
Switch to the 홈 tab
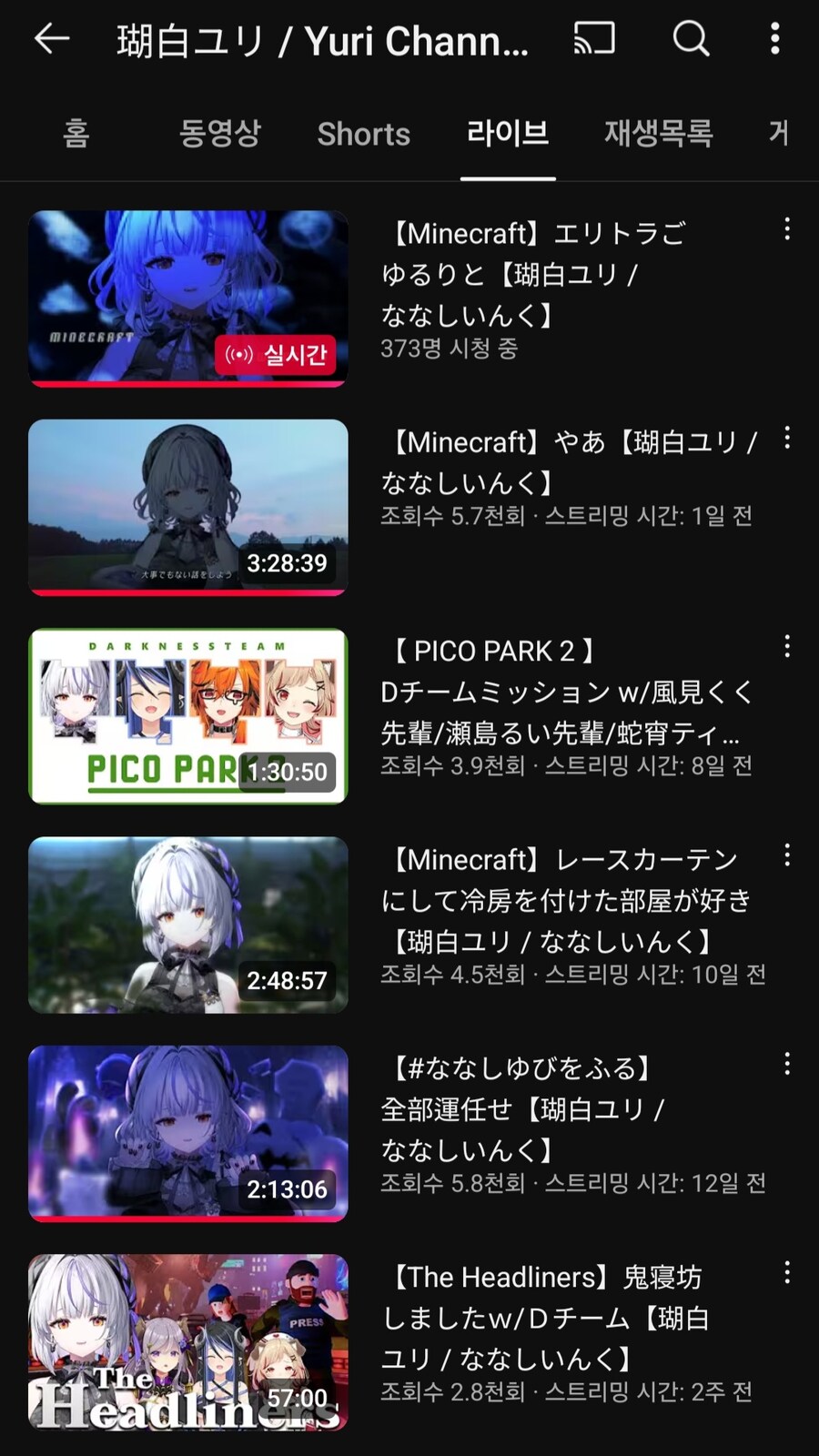coord(76,134)
